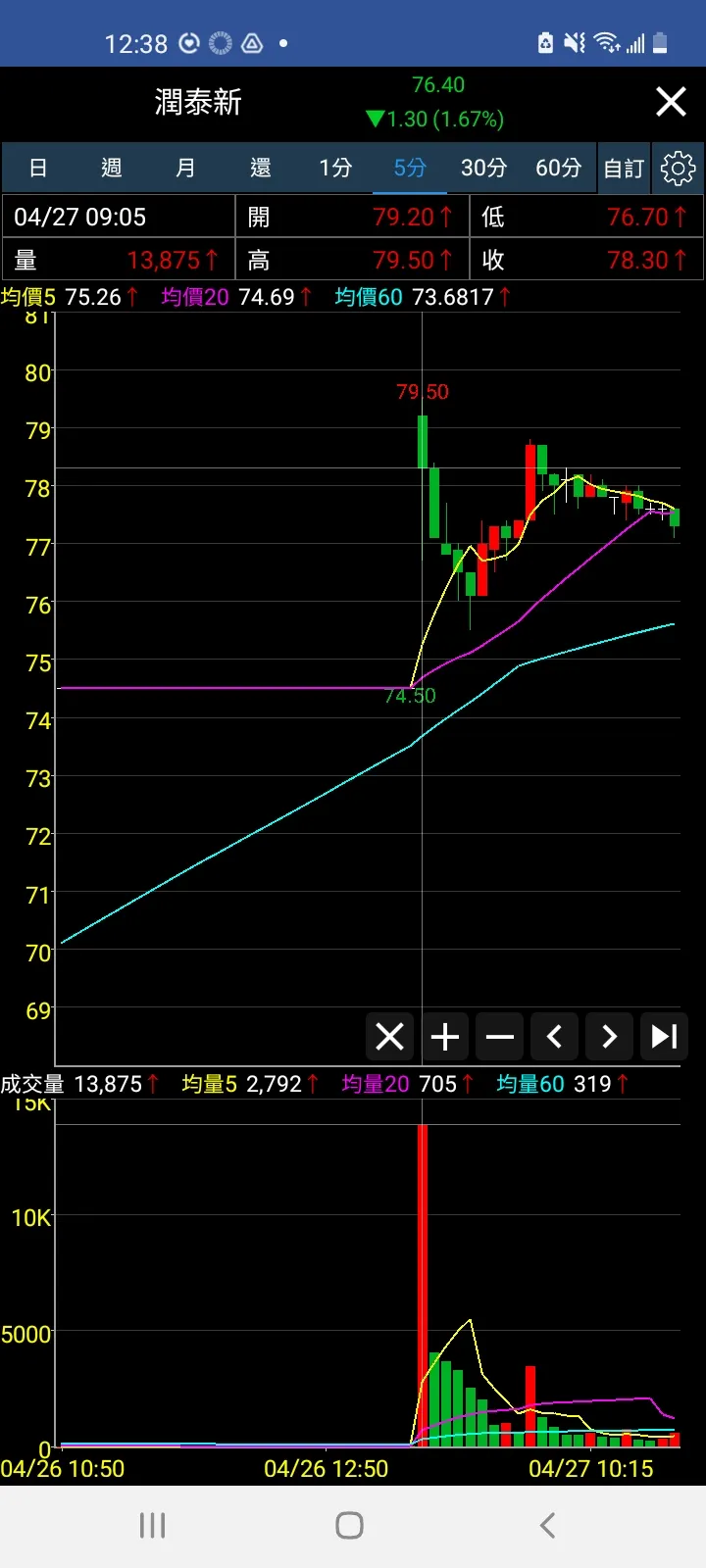Dismiss the chart crosshair toolbar
The height and width of the screenshot is (1568, 706).
[390, 1036]
